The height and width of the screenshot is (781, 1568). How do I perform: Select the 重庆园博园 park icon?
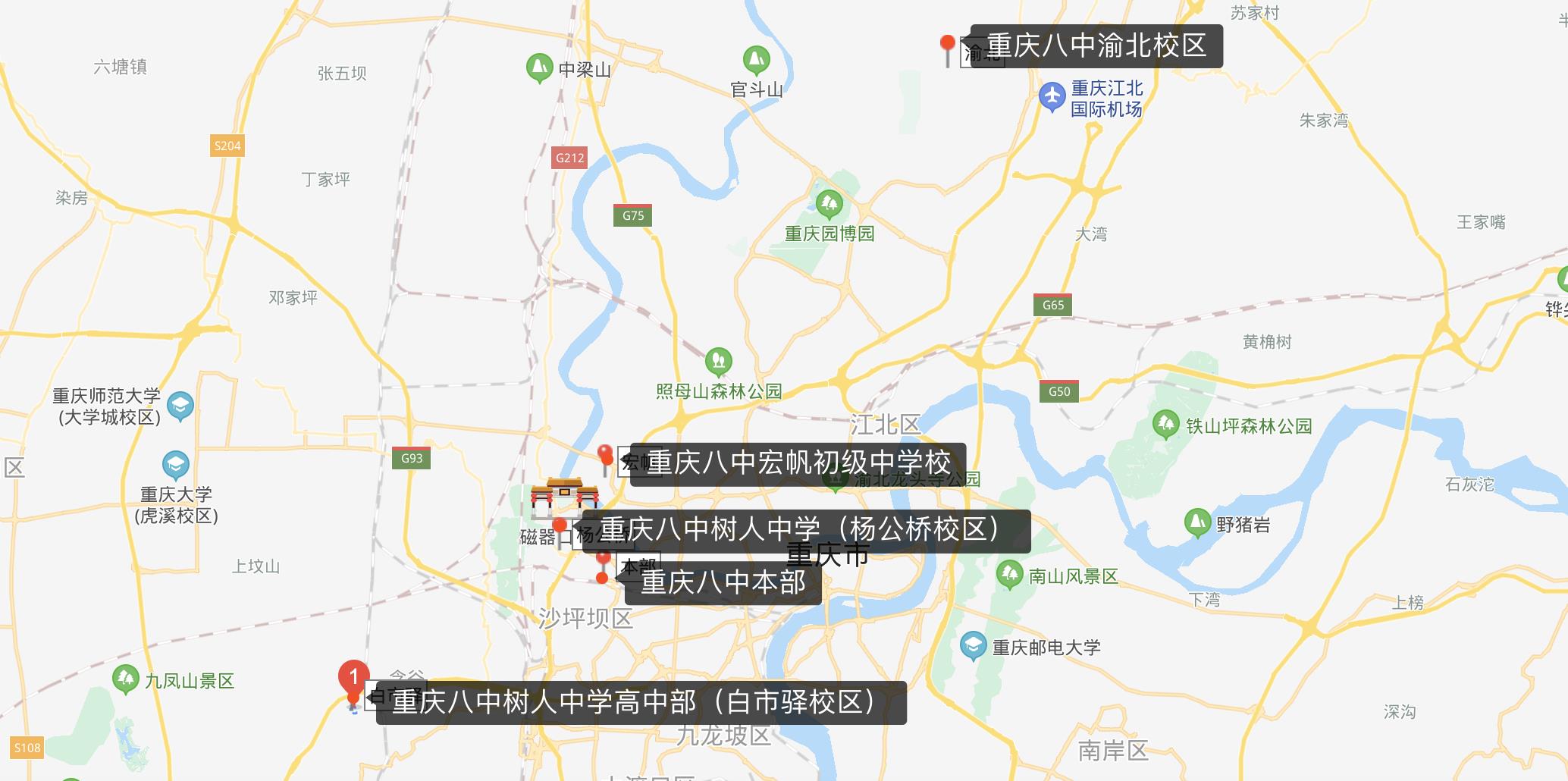[x=829, y=204]
